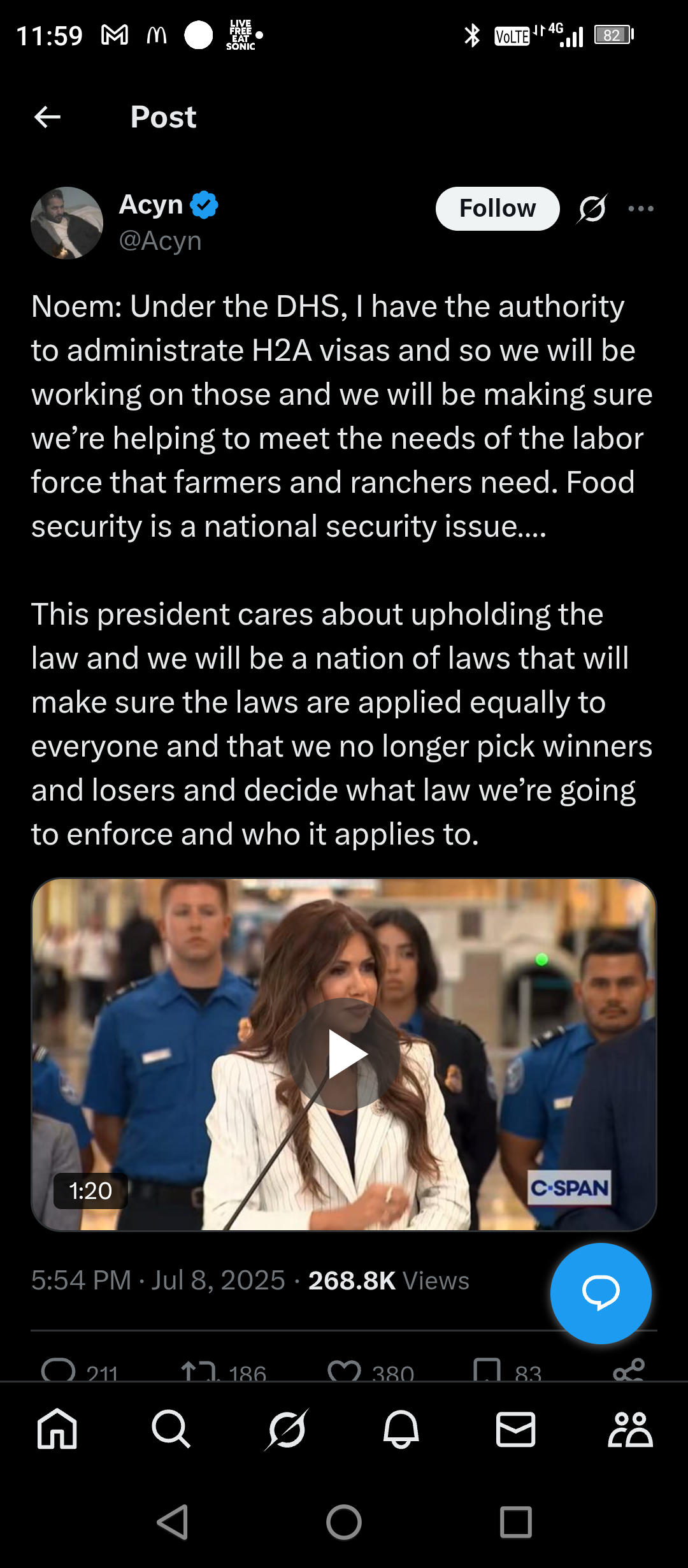Open the Communities tab

(630, 1428)
